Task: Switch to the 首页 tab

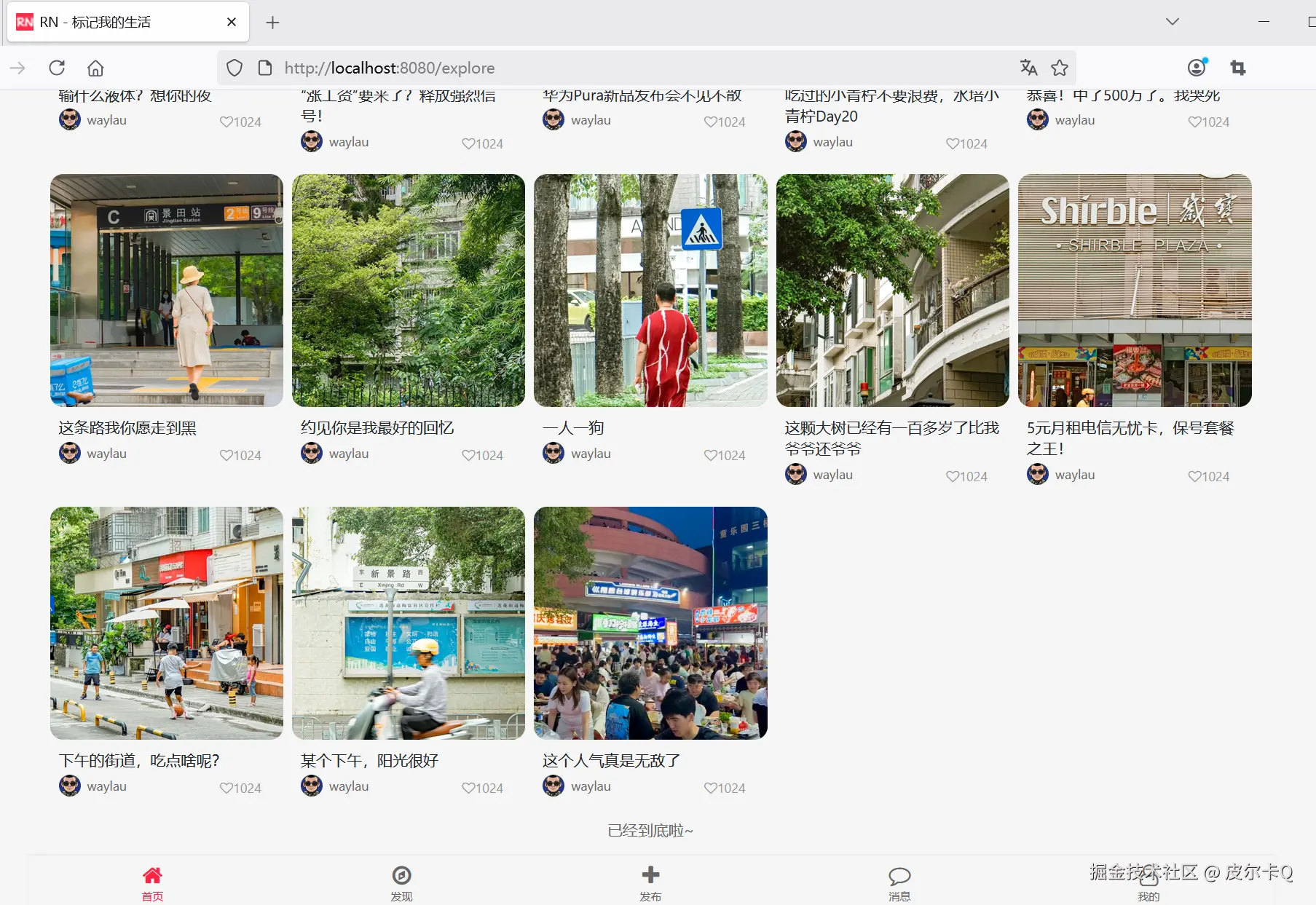Action: coord(152,883)
